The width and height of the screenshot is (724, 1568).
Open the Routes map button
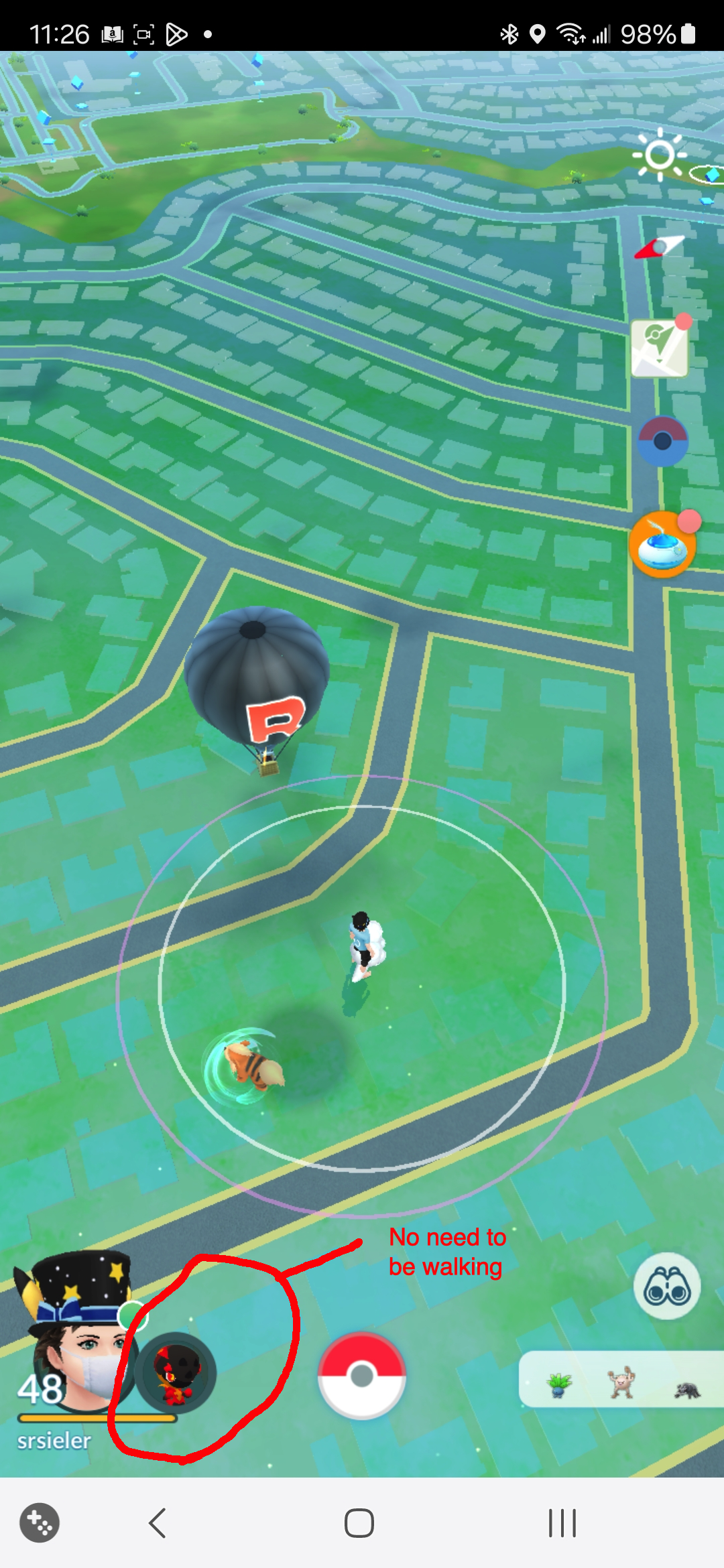[660, 348]
